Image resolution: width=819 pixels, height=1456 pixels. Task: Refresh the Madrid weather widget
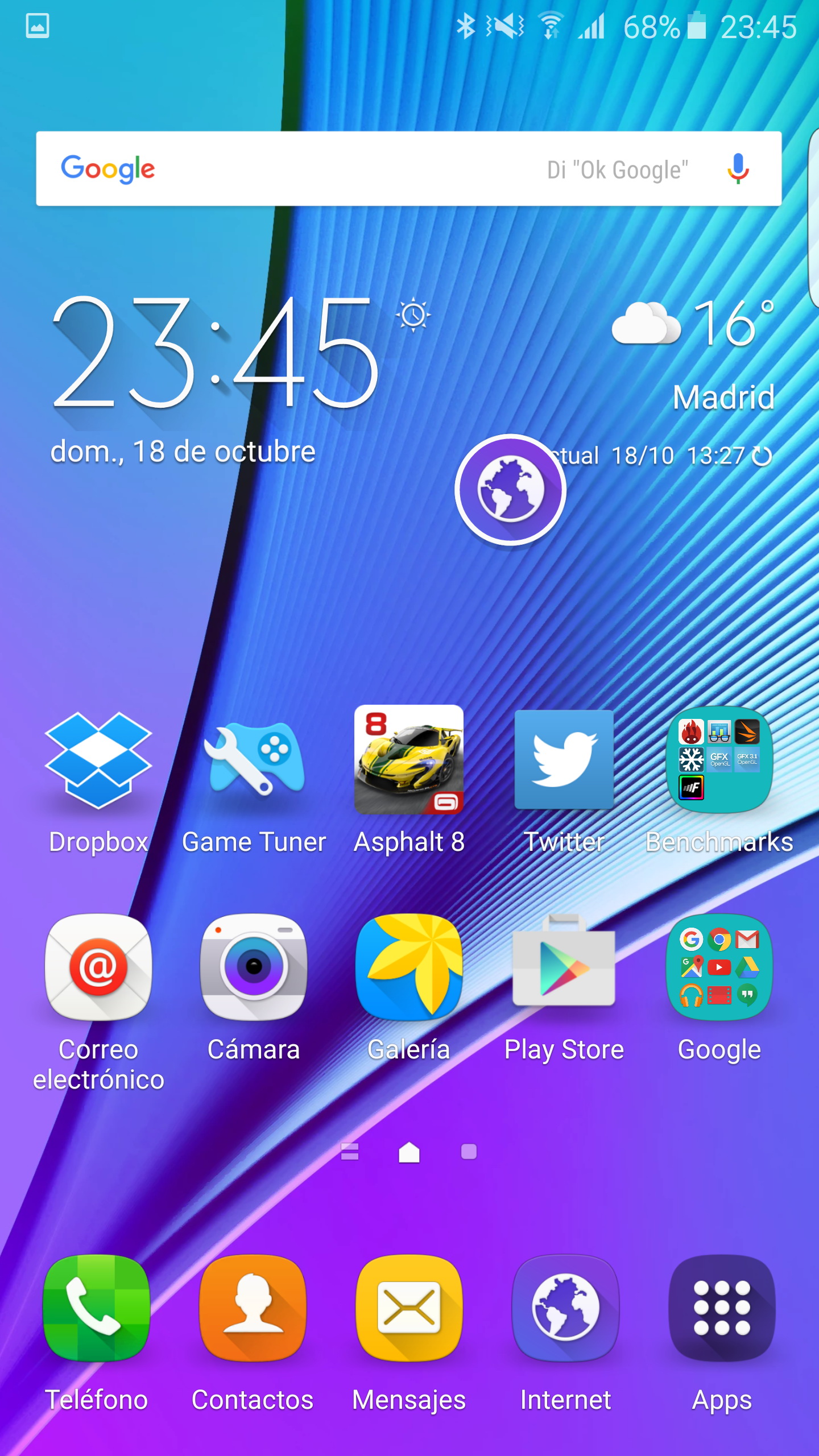[x=762, y=456]
